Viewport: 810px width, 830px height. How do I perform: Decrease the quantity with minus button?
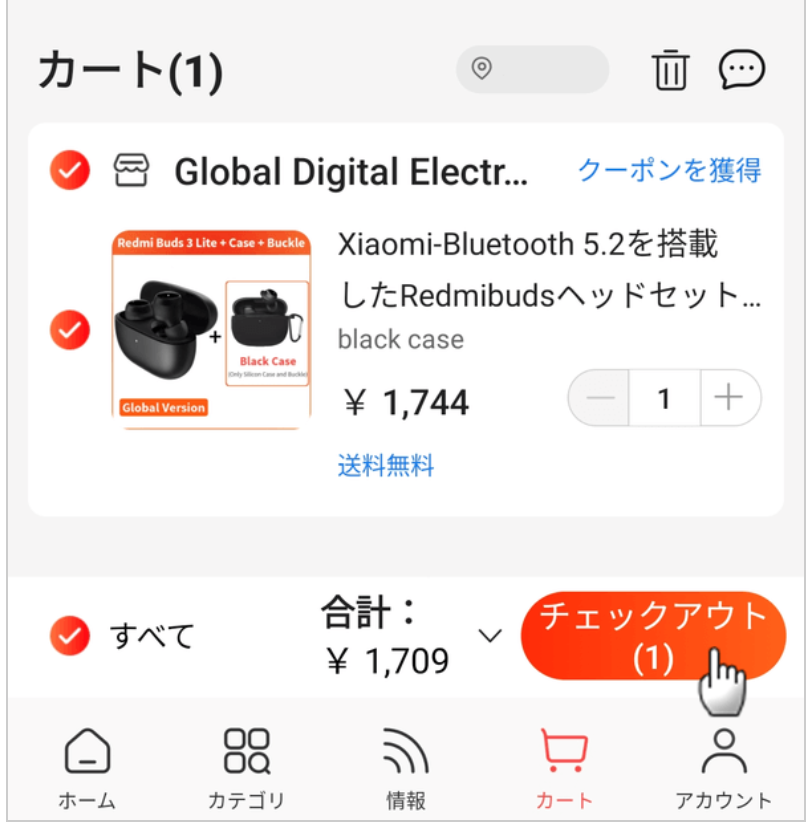click(601, 399)
